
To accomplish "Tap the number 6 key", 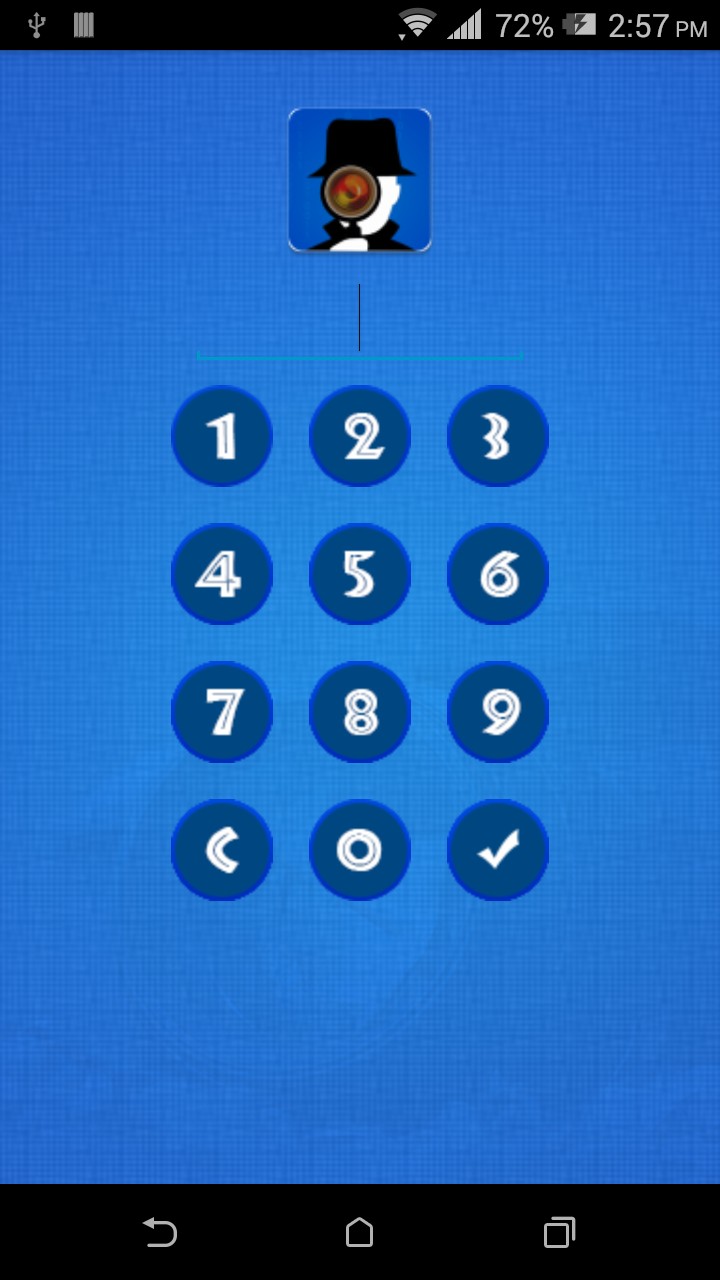I will pos(498,574).
